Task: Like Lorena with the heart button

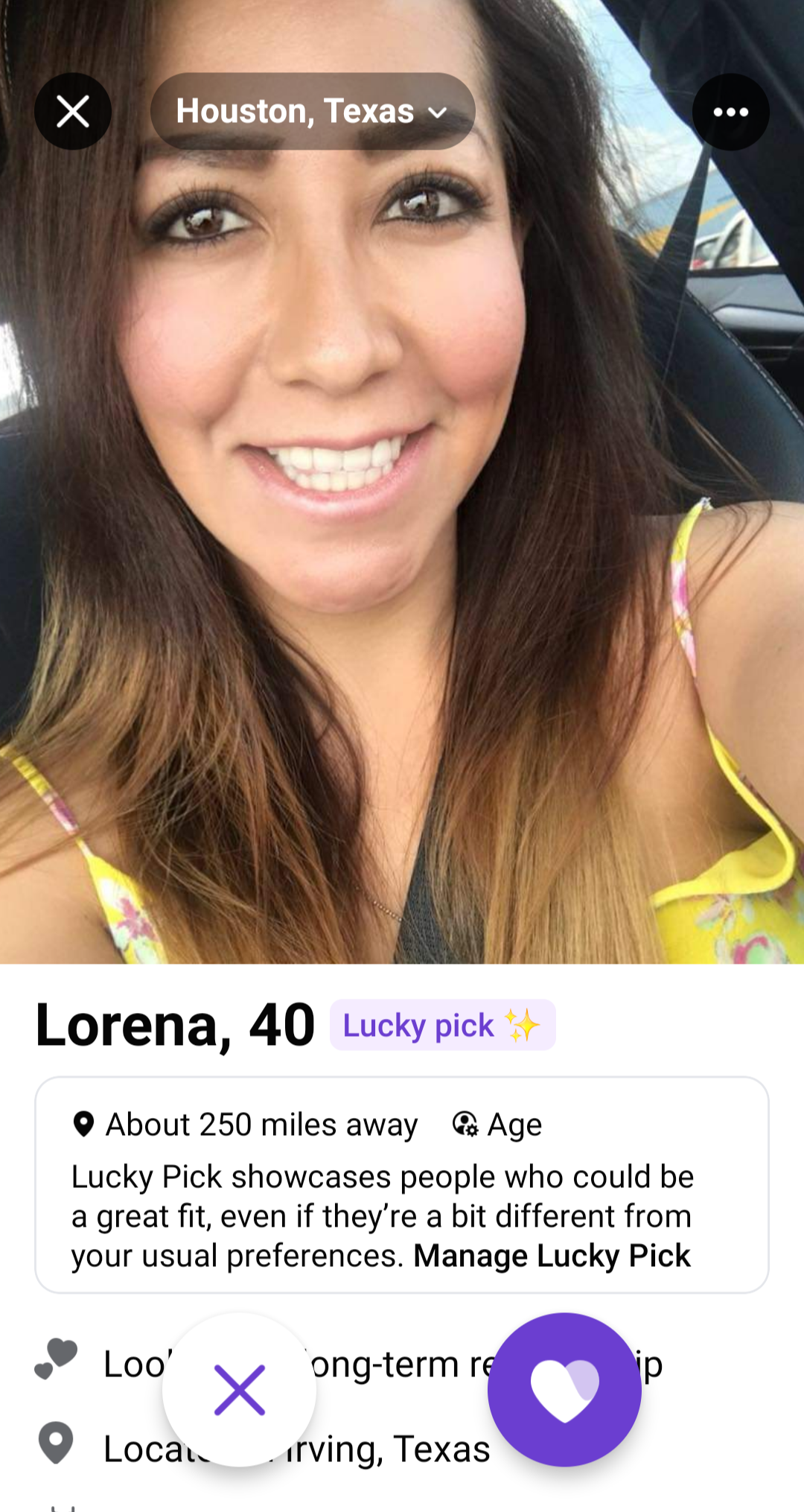Action: click(x=564, y=1390)
